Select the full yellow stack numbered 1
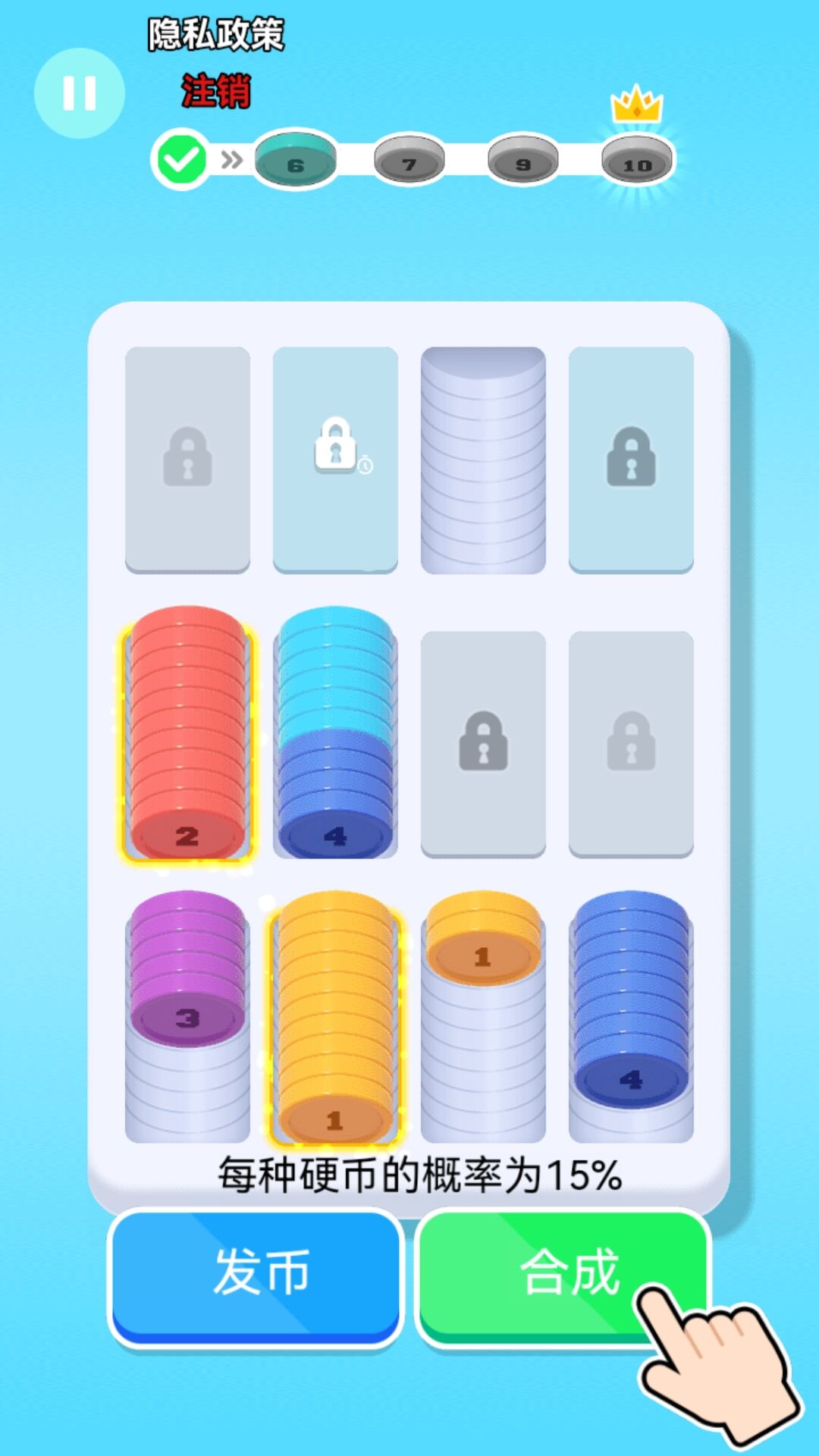Image resolution: width=819 pixels, height=1456 pixels. 334,1018
